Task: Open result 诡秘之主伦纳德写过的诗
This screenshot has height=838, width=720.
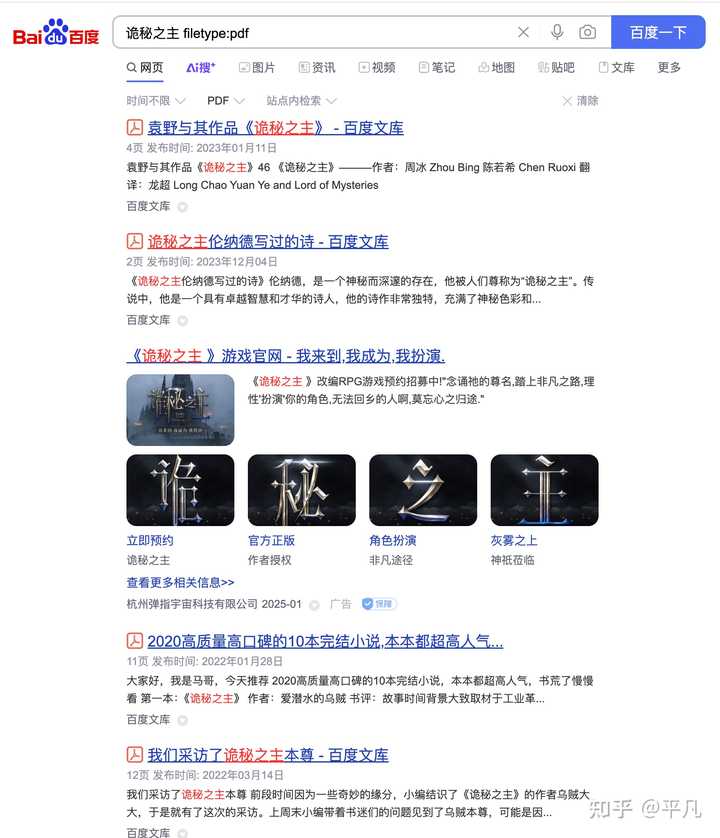Action: pyautogui.click(x=267, y=241)
